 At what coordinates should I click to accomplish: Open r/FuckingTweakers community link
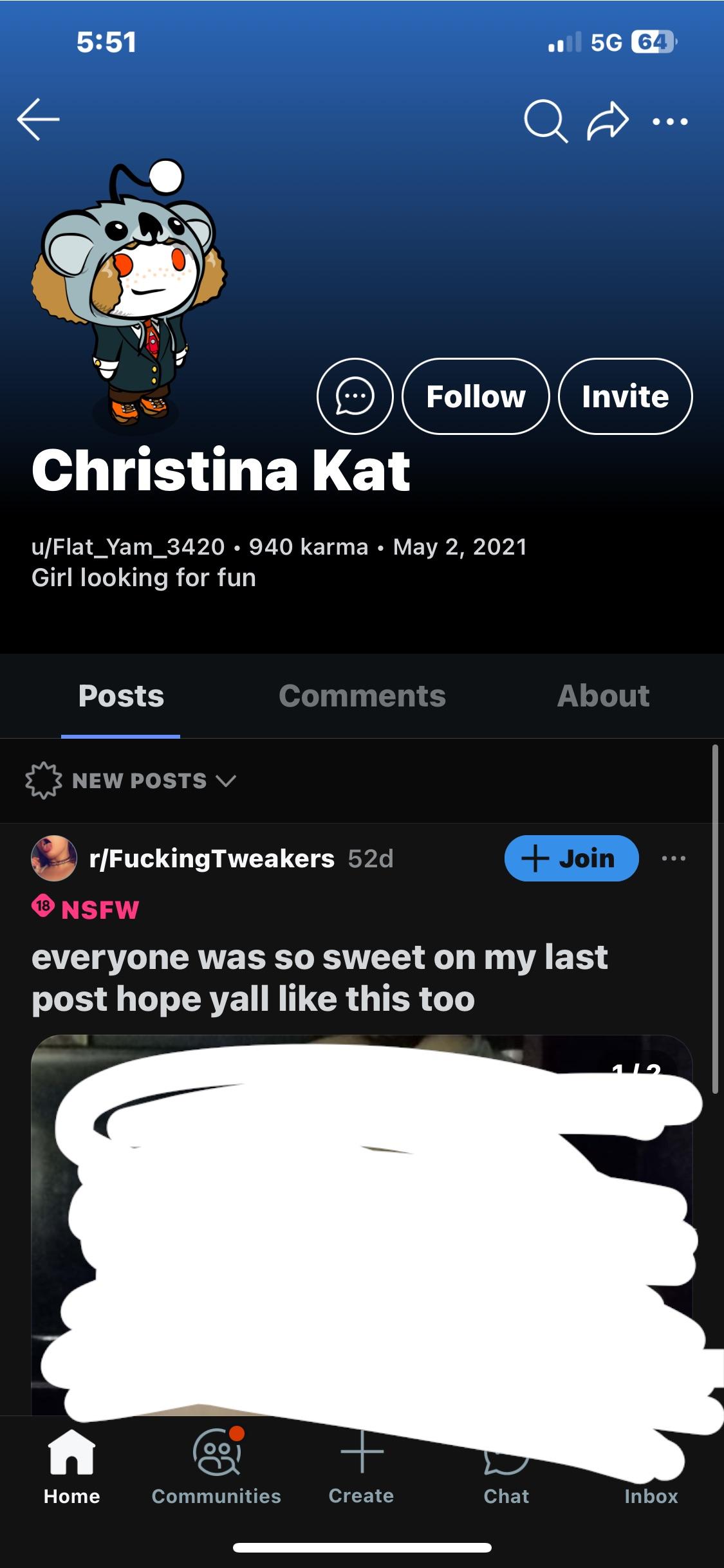click(x=212, y=858)
